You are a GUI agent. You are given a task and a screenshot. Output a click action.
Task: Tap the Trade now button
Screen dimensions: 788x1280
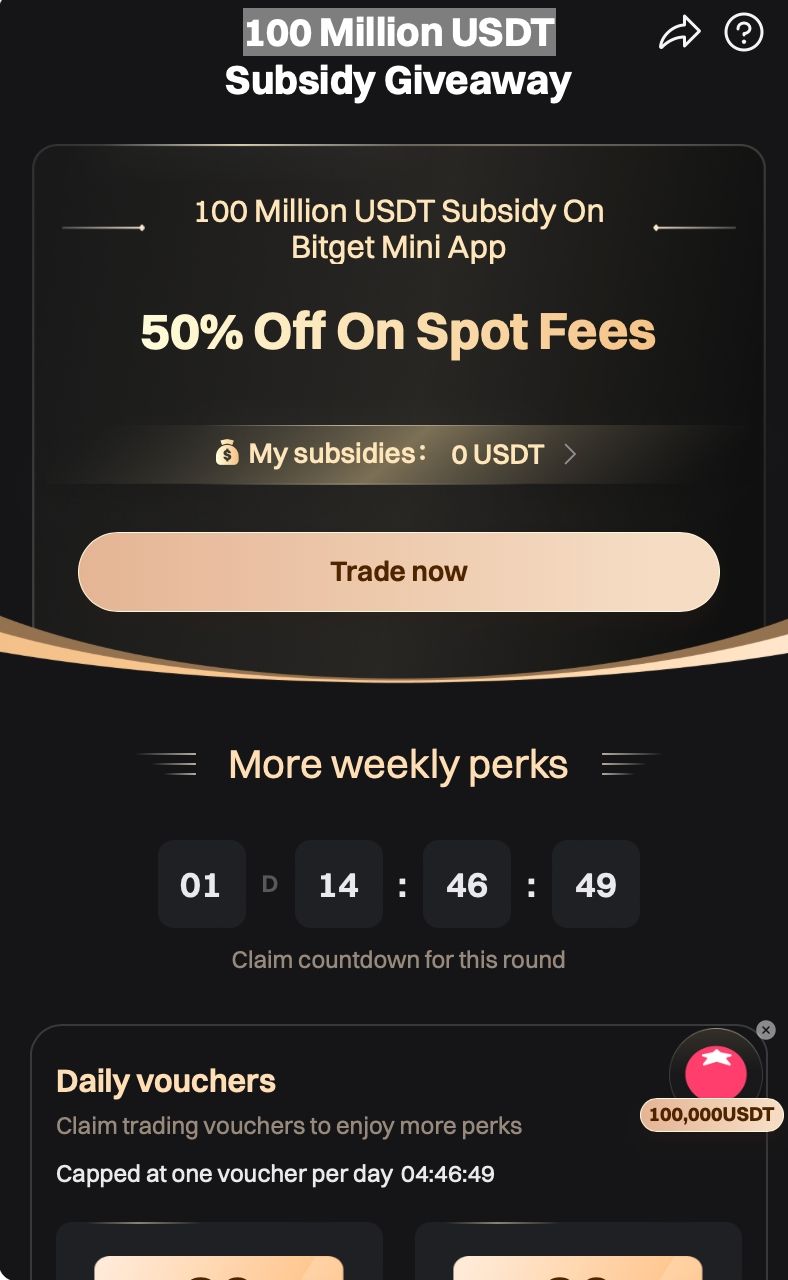click(398, 572)
